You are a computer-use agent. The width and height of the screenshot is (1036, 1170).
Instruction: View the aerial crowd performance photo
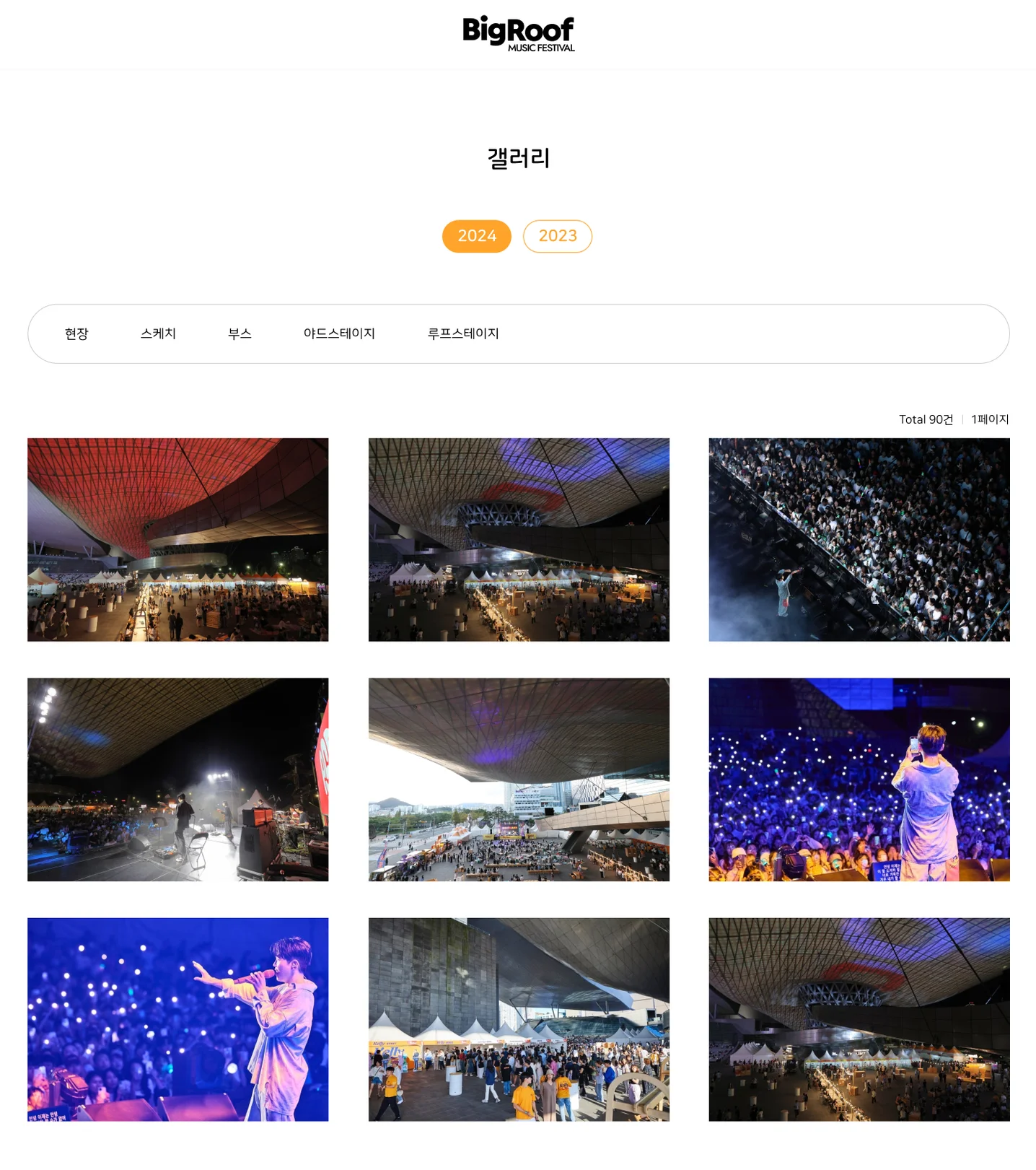coord(859,539)
